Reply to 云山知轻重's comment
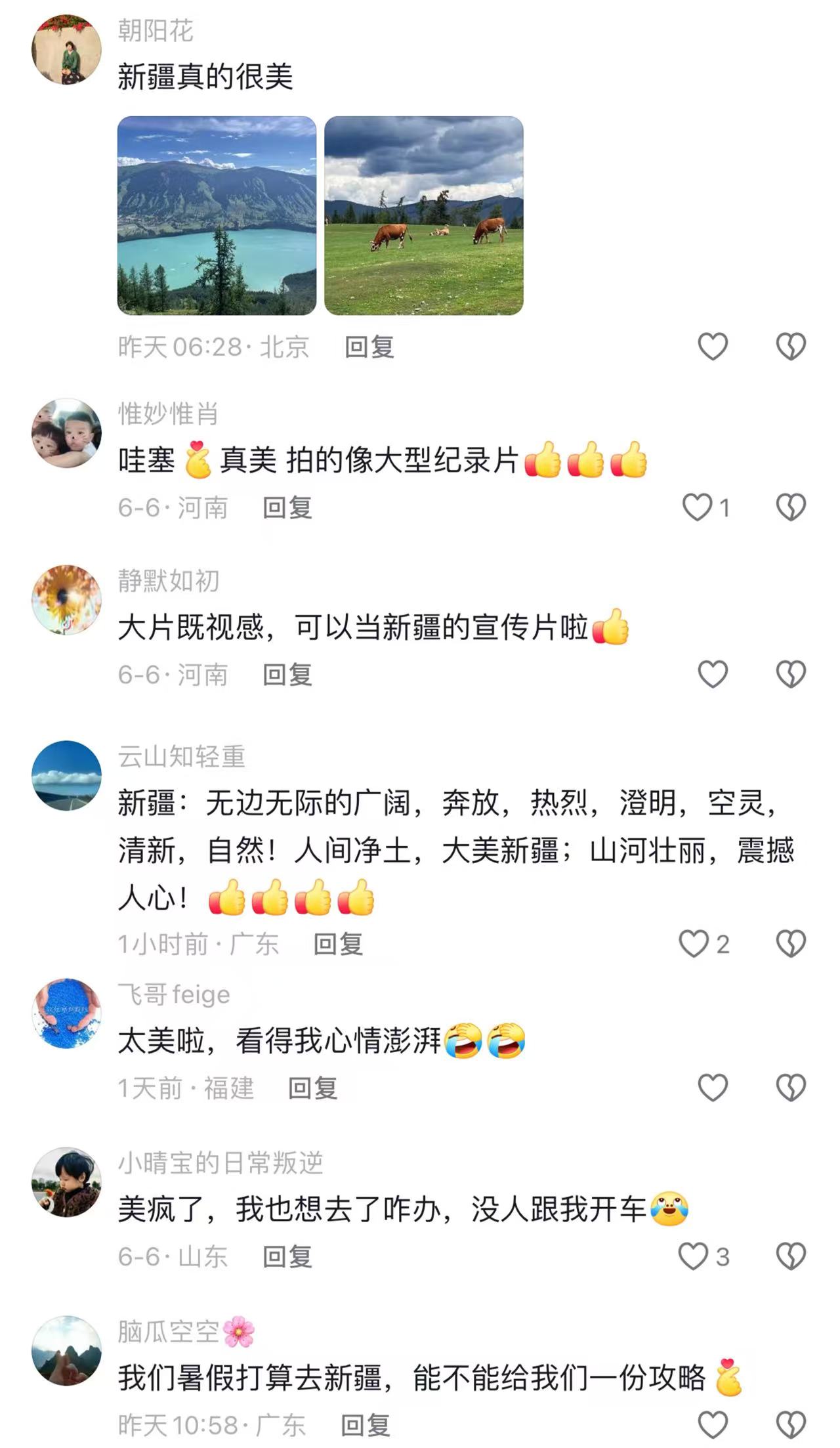The width and height of the screenshot is (840, 1448). click(338, 945)
